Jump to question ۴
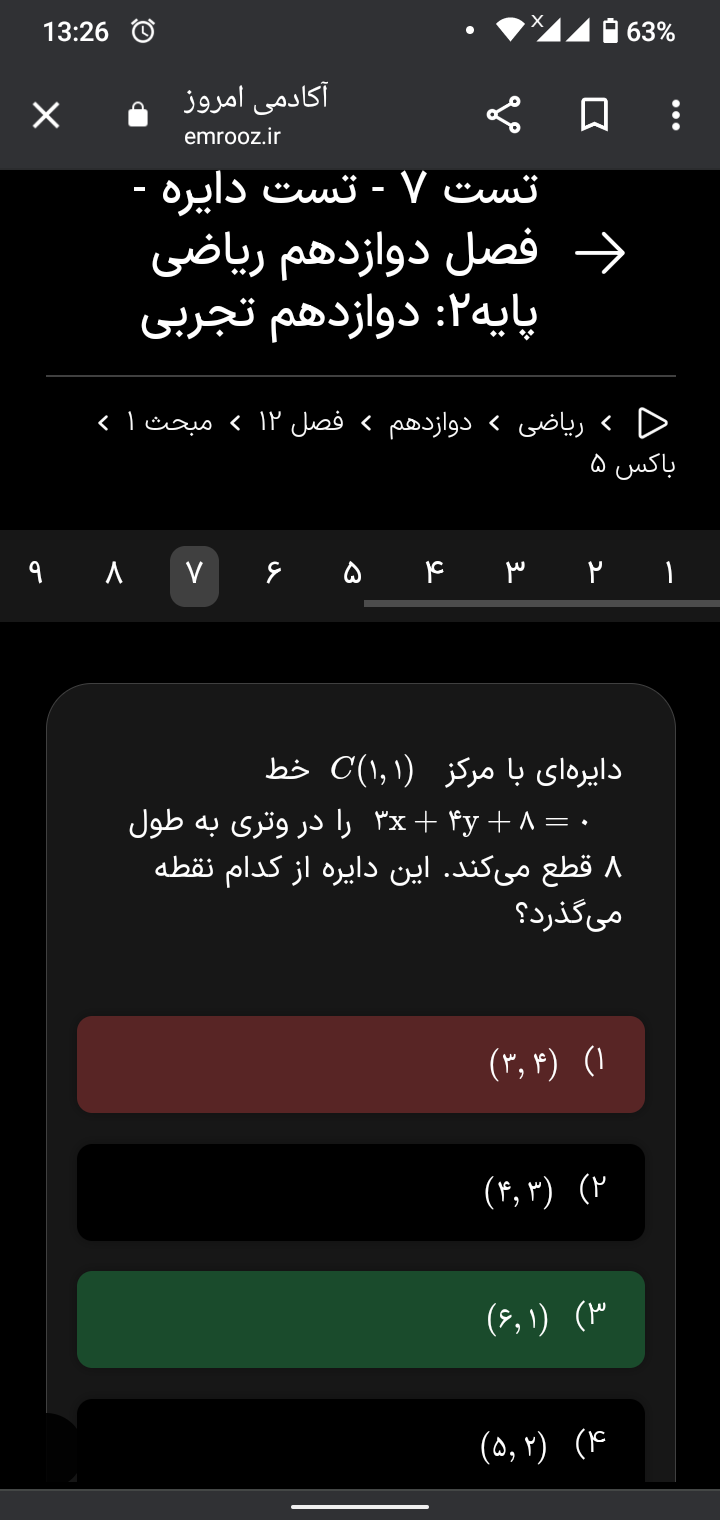 [x=433, y=574]
